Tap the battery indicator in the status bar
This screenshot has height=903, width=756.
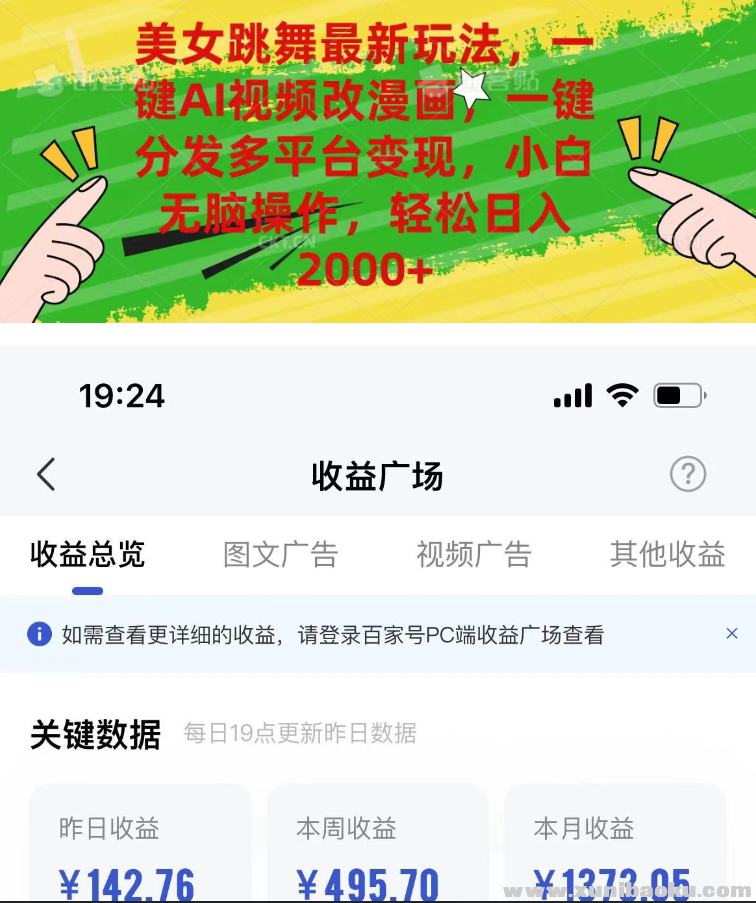[x=679, y=395]
